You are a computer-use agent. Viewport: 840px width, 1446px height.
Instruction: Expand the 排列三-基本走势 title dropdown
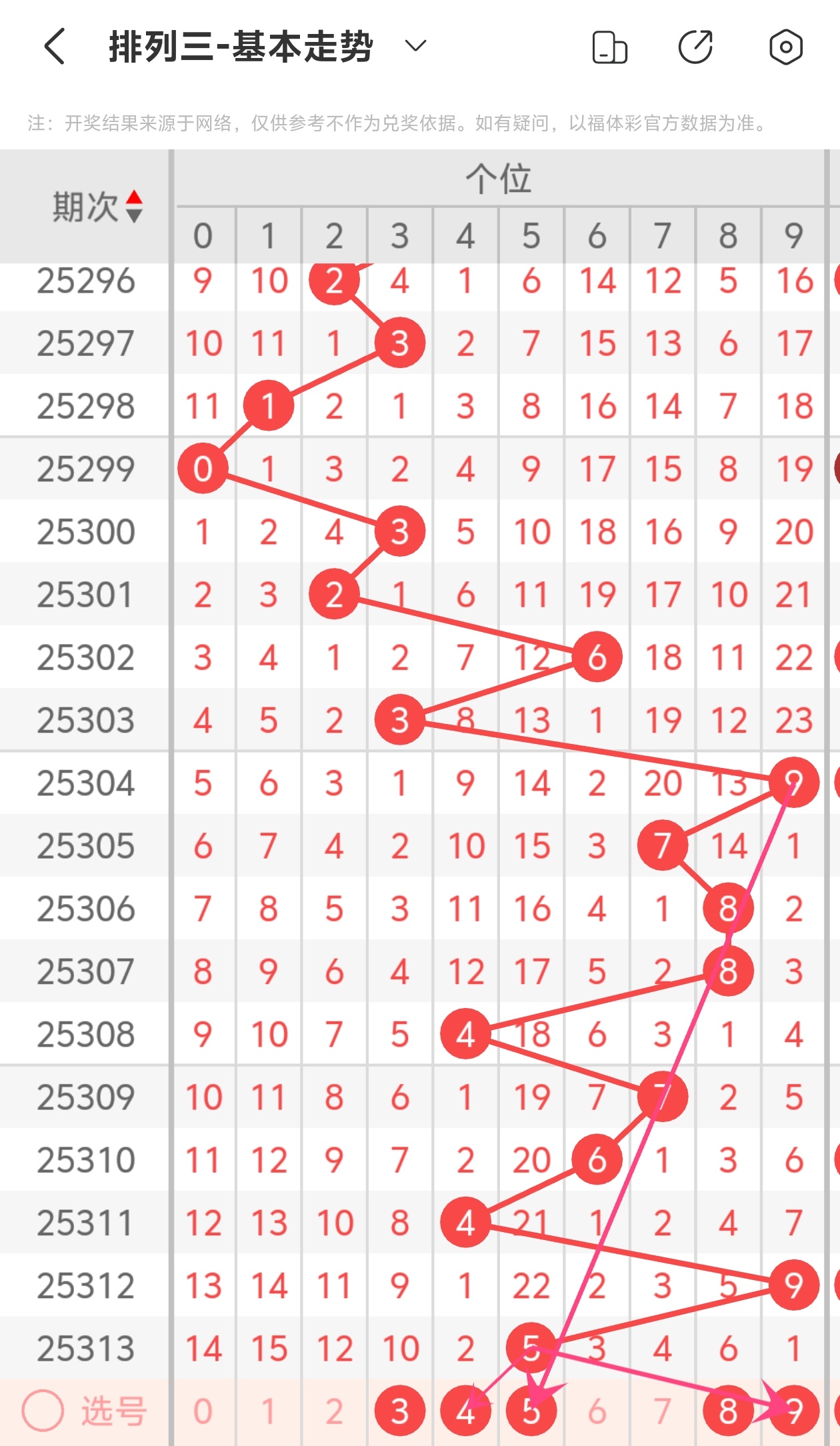pyautogui.click(x=415, y=46)
